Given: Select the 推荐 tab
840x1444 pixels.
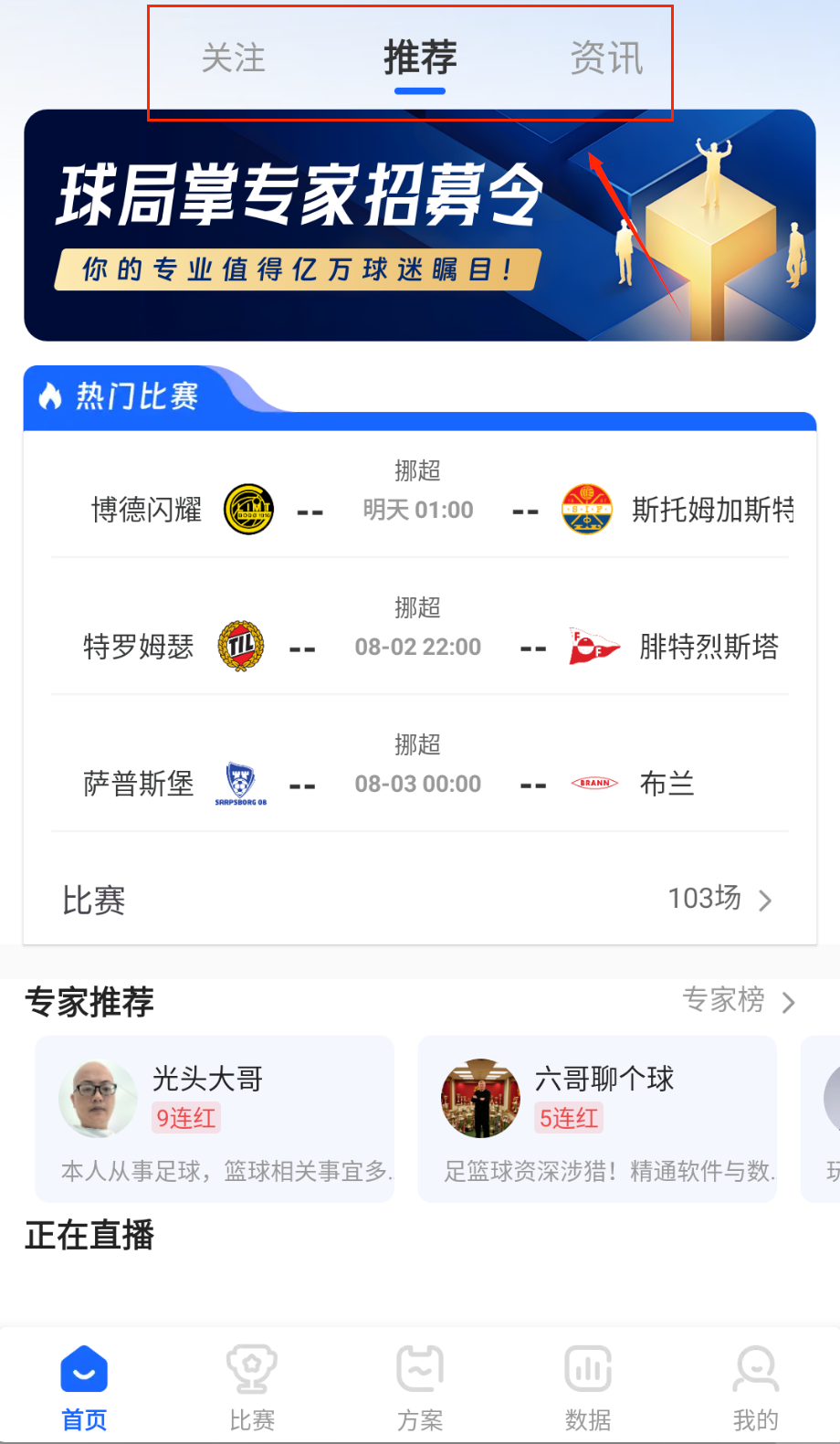Looking at the screenshot, I should (x=420, y=58).
